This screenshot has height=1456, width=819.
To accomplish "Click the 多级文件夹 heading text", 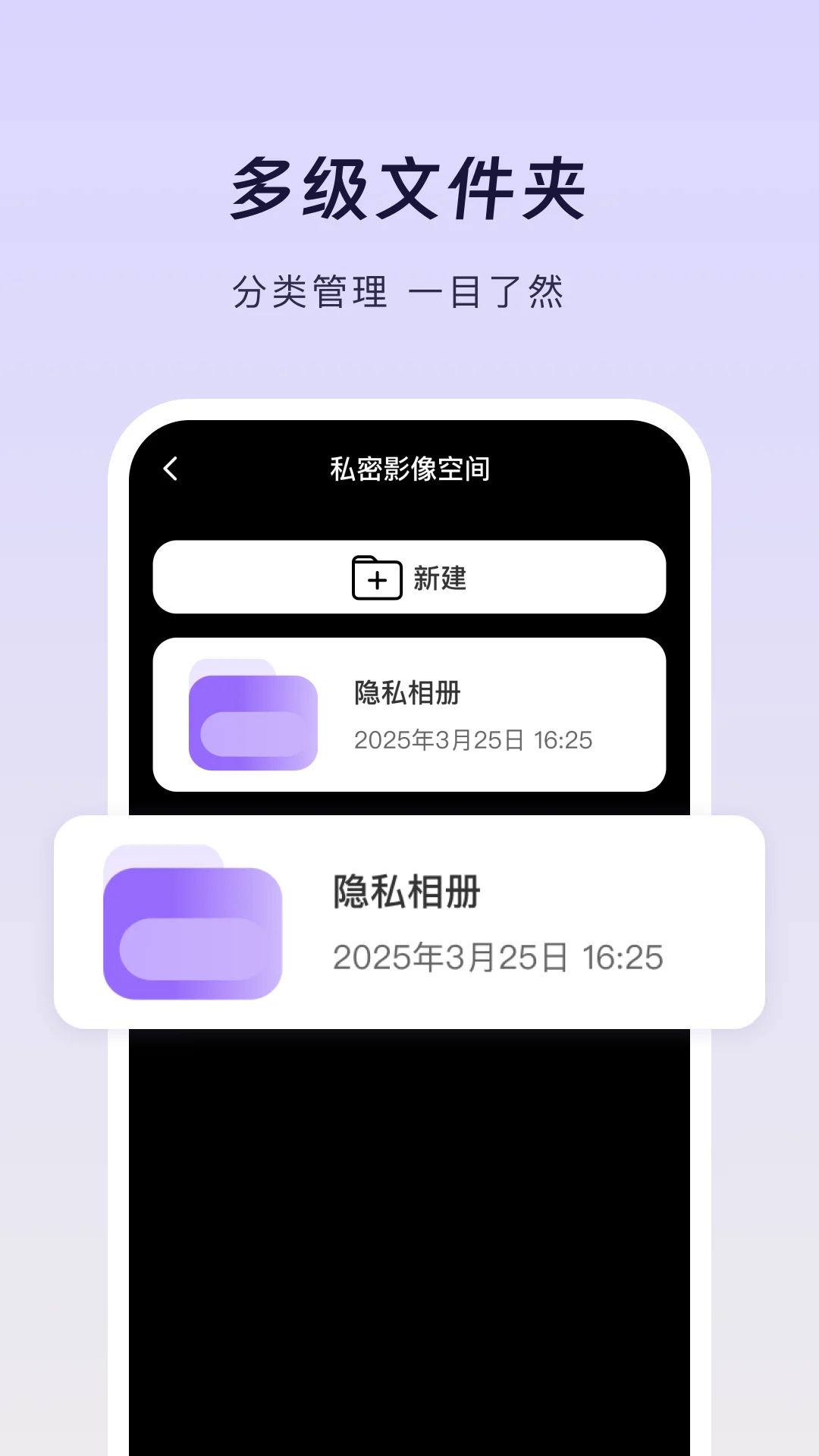I will click(409, 188).
